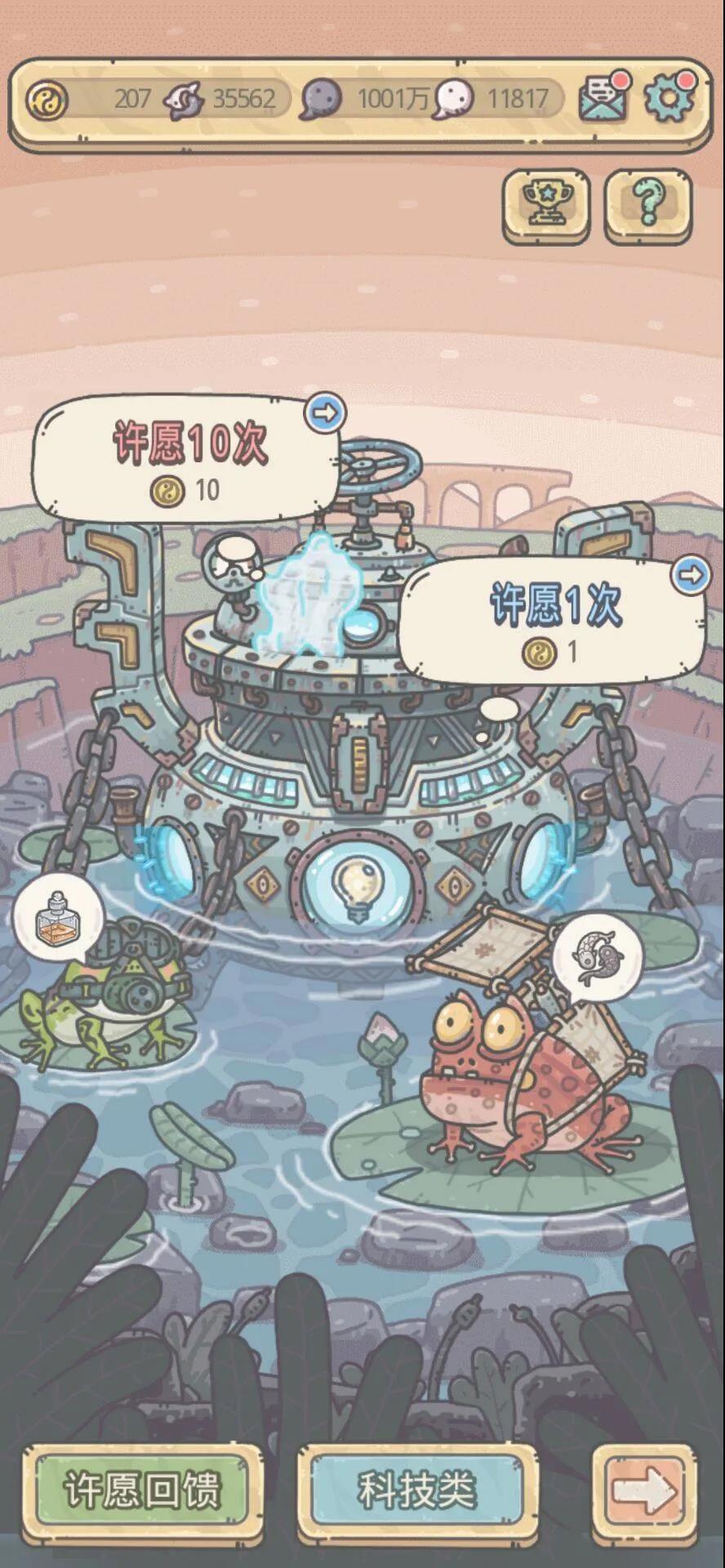Open the mail envelope inbox
725x1568 pixels.
pos(603,99)
